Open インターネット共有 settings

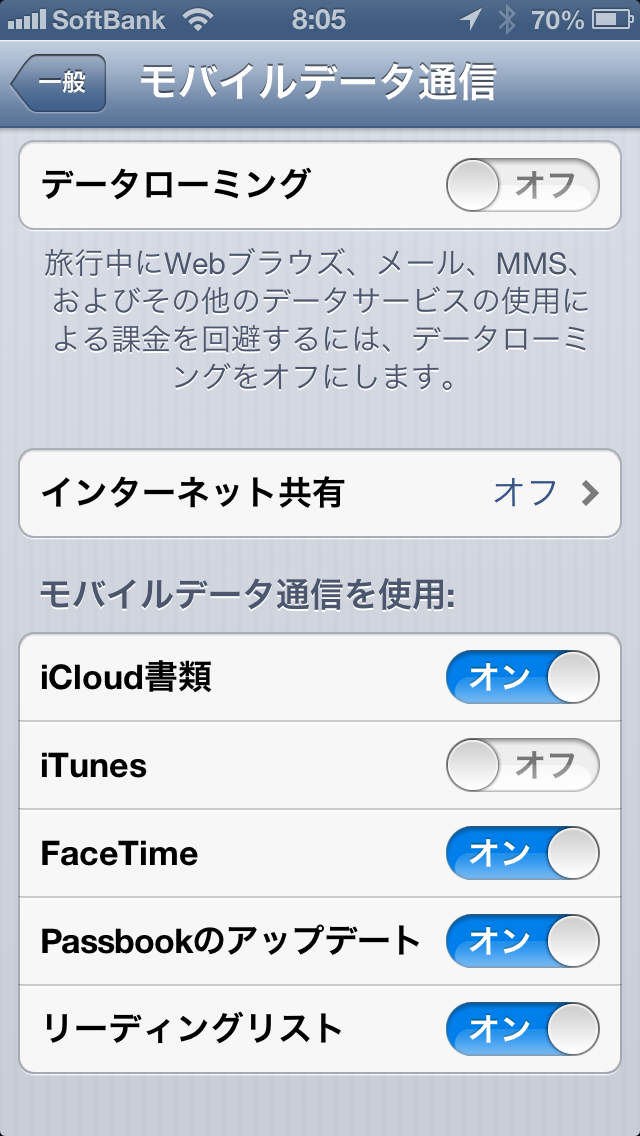(x=320, y=493)
